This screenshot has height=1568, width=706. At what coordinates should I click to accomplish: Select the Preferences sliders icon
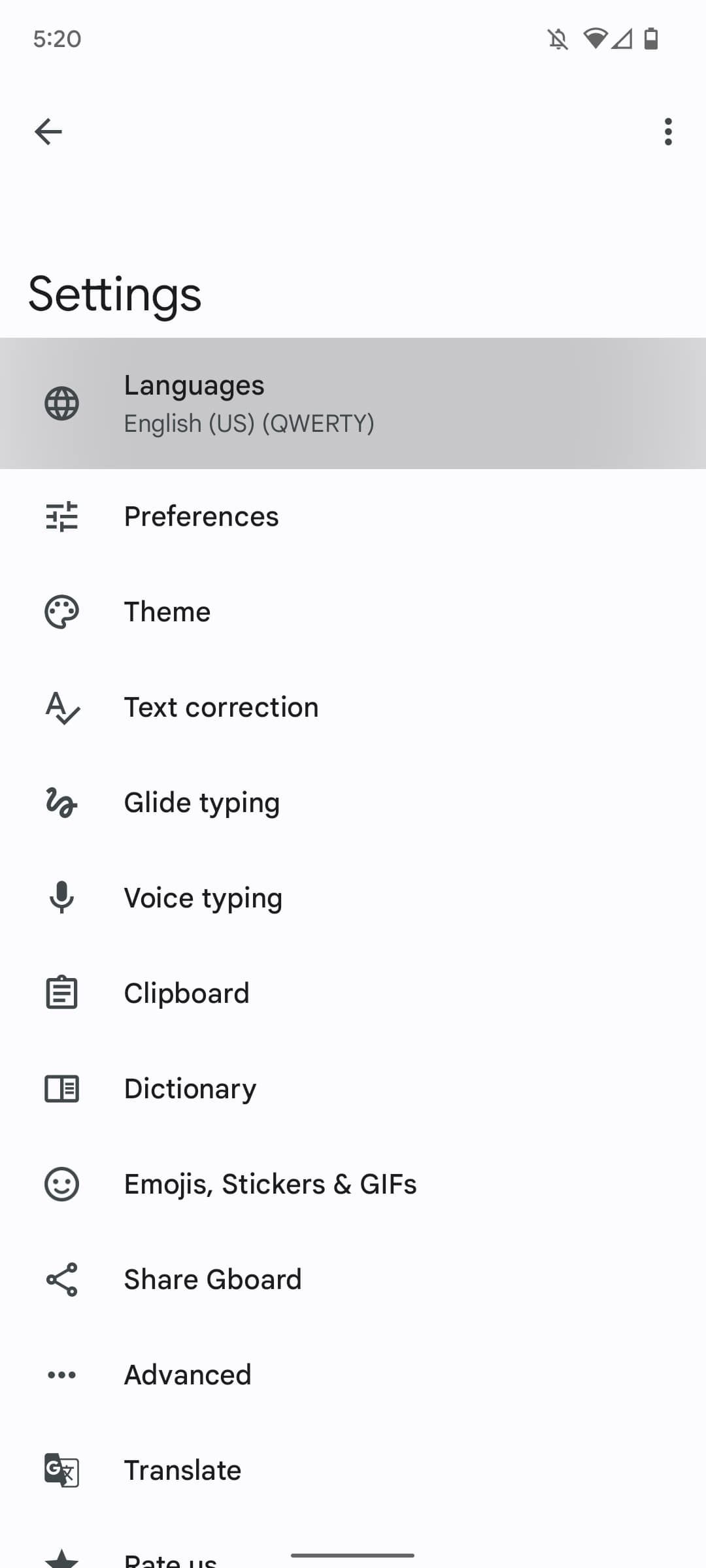(x=62, y=516)
